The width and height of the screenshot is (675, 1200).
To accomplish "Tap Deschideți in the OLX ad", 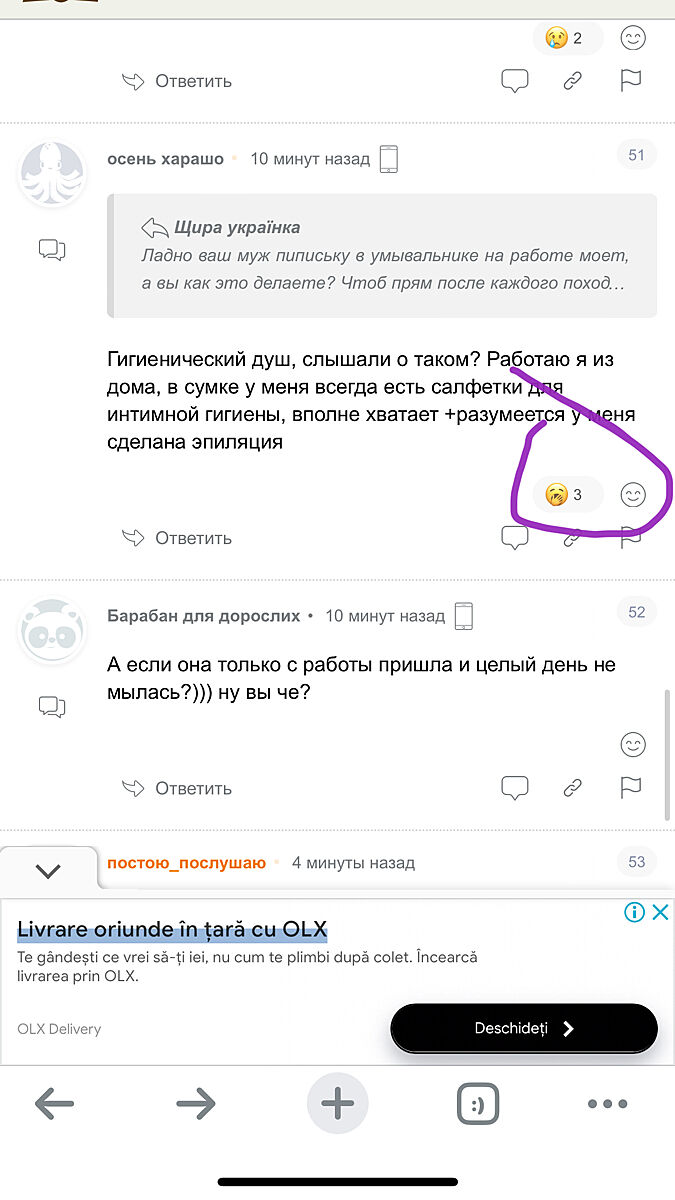I will pyautogui.click(x=523, y=1028).
